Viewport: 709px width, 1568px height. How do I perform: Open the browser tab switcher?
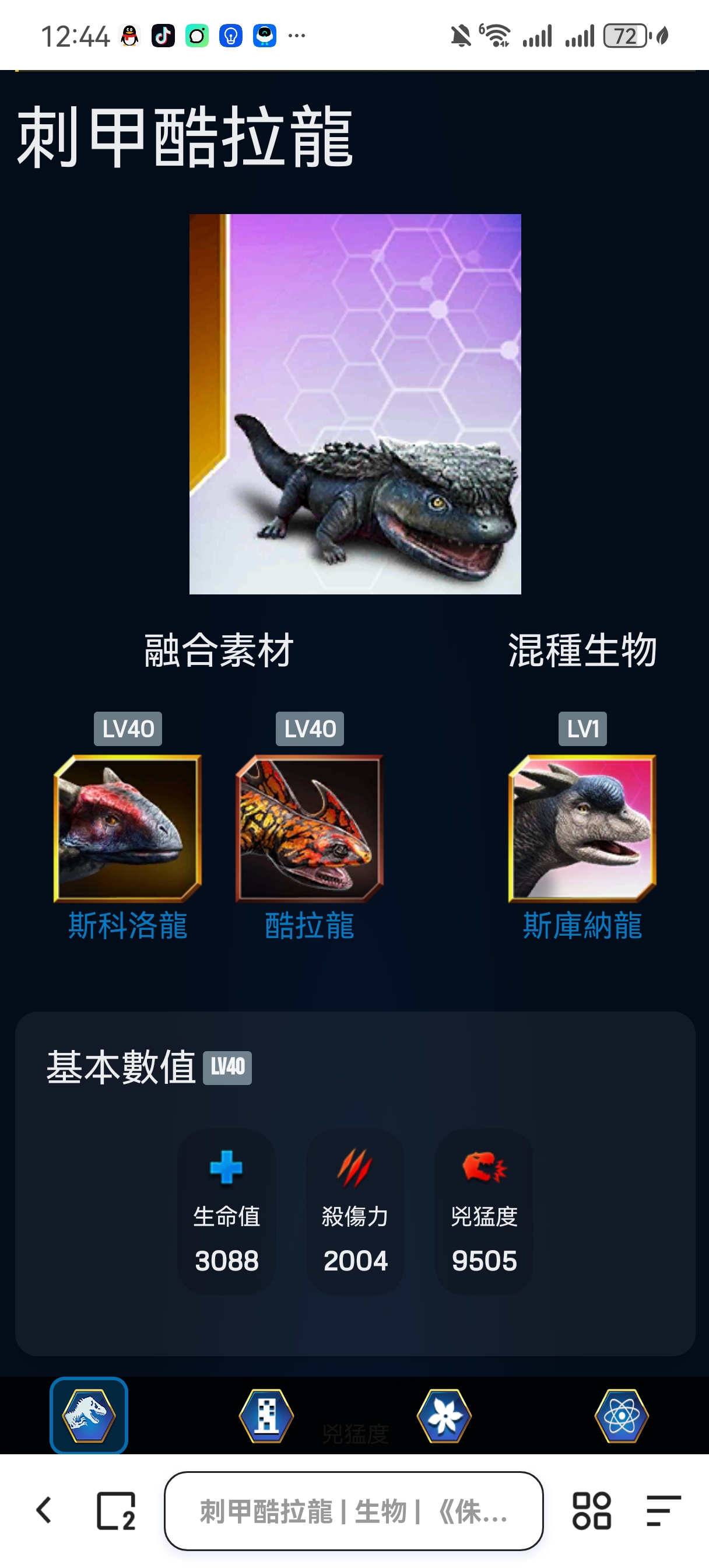115,1511
